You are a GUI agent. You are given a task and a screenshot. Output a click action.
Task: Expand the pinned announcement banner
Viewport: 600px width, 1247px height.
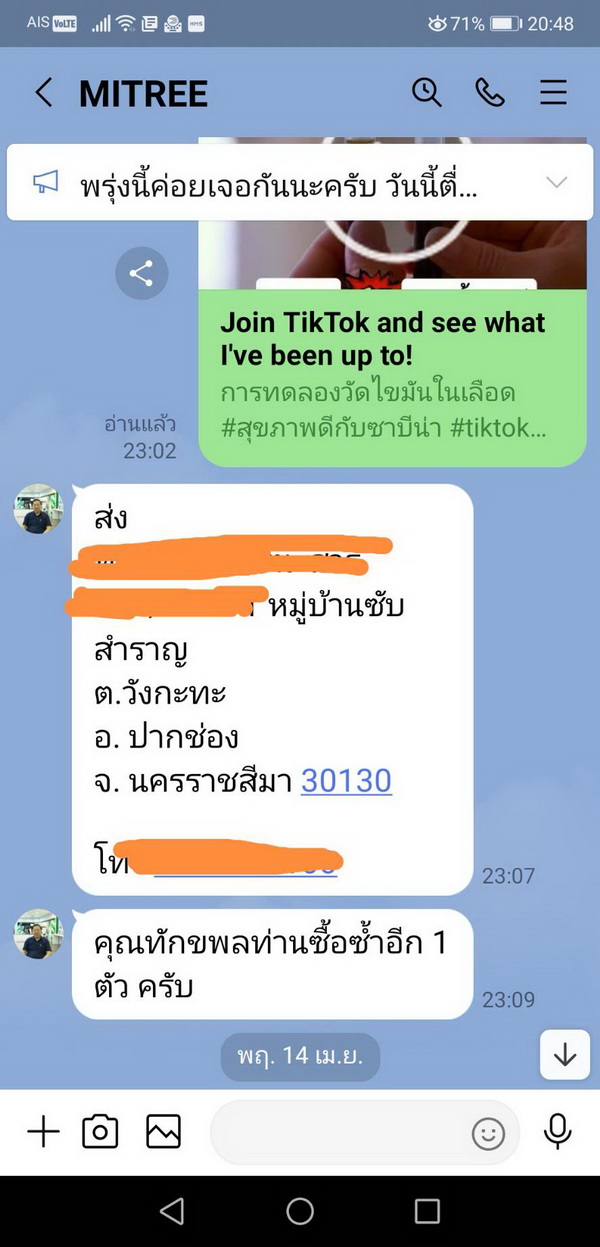[x=556, y=182]
